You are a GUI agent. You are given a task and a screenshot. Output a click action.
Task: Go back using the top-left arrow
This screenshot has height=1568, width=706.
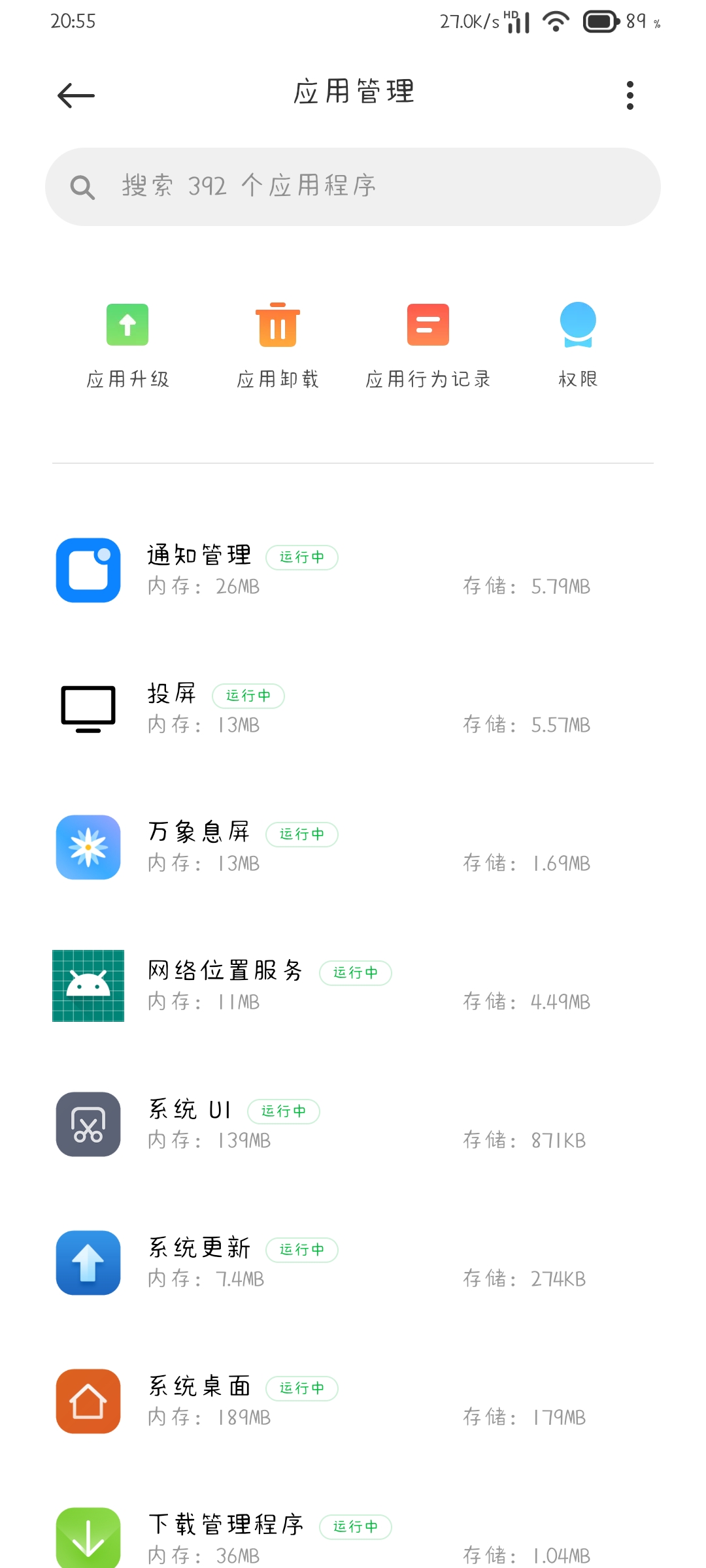pyautogui.click(x=76, y=95)
